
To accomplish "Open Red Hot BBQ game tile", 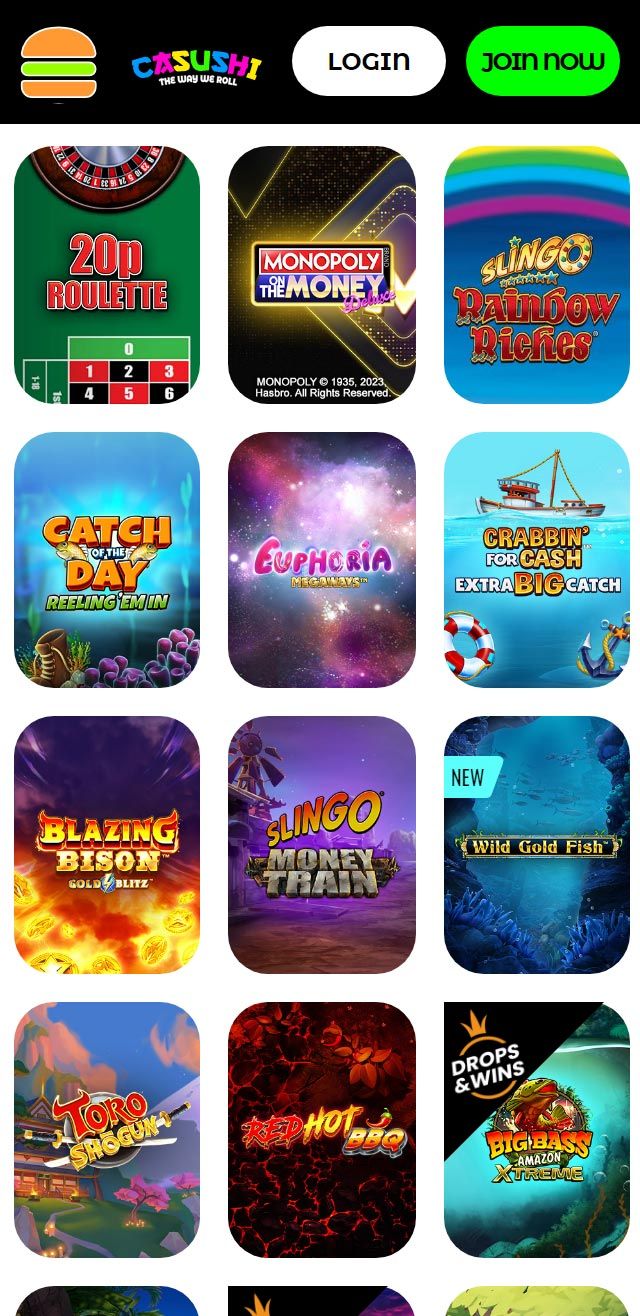I will (322, 1130).
